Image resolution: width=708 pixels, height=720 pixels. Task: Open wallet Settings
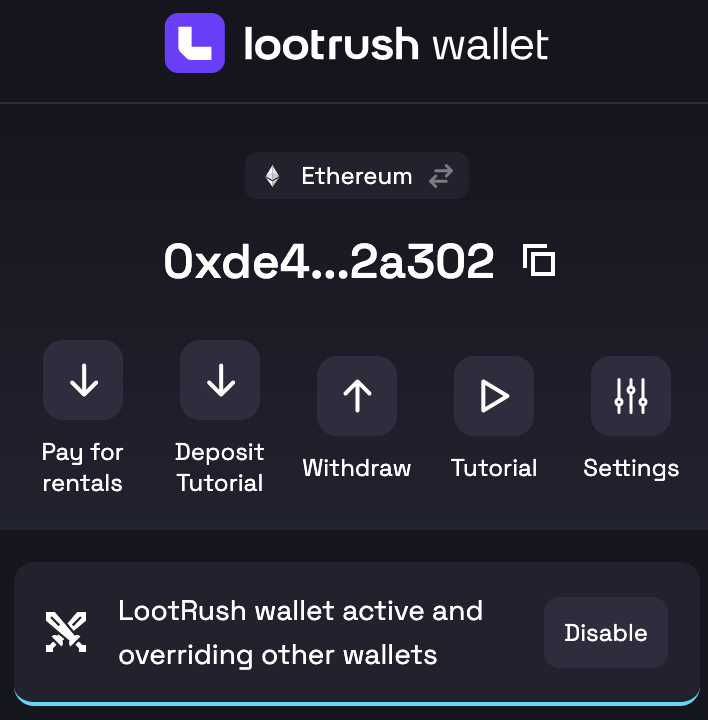point(631,397)
